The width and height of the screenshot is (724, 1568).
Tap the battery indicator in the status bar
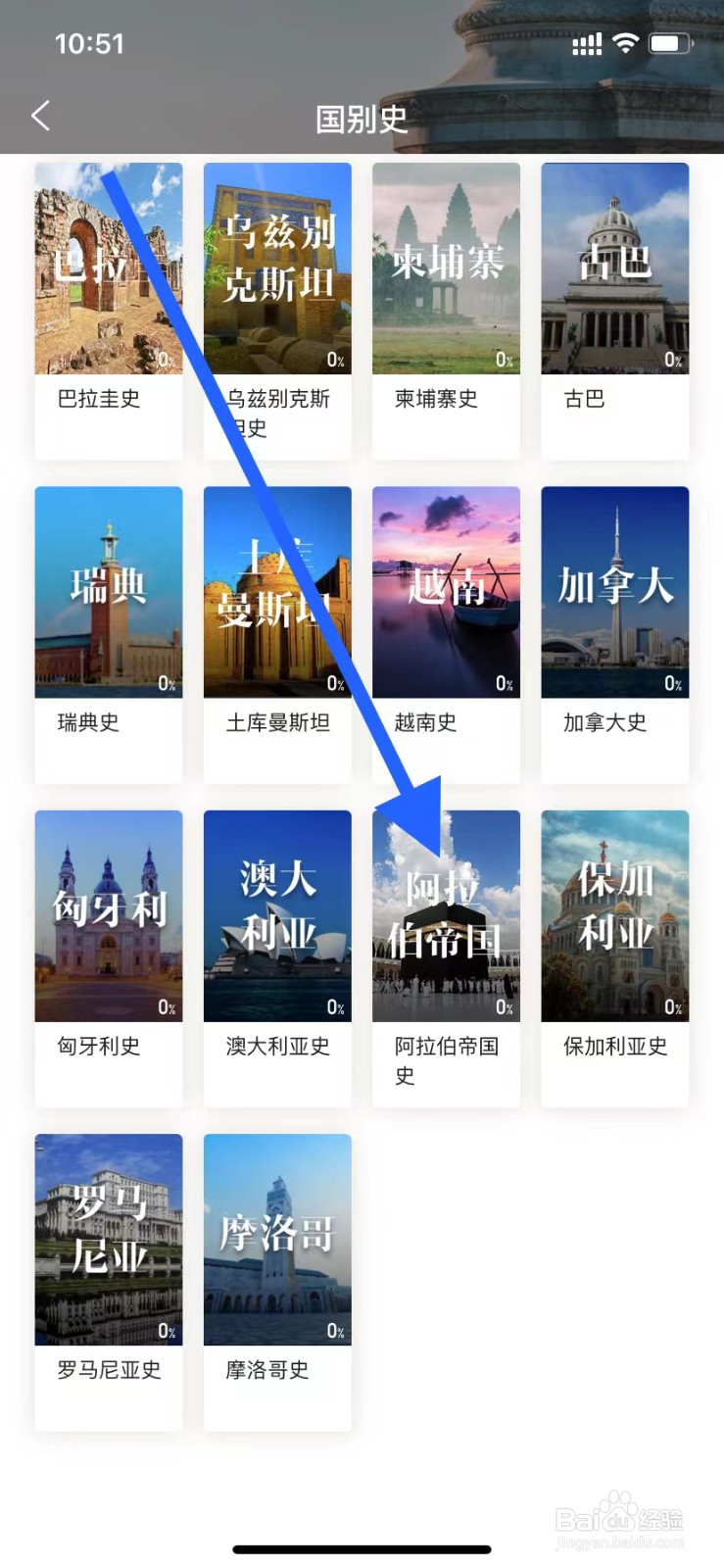coord(670,42)
